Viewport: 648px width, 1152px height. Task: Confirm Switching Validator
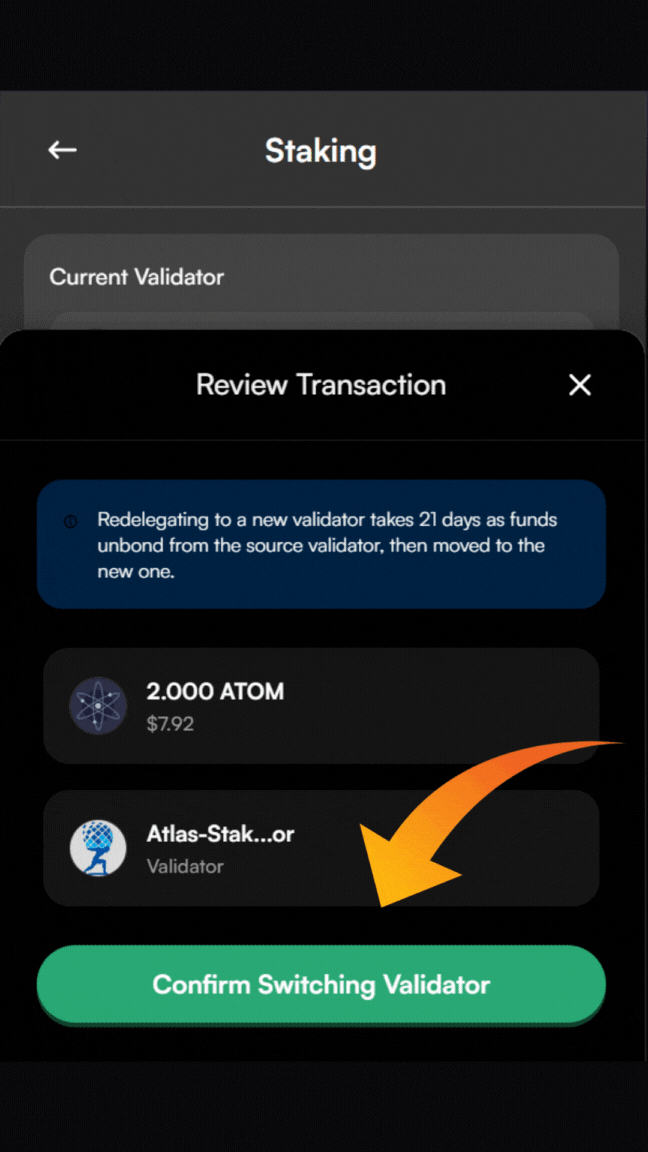pyautogui.click(x=321, y=984)
